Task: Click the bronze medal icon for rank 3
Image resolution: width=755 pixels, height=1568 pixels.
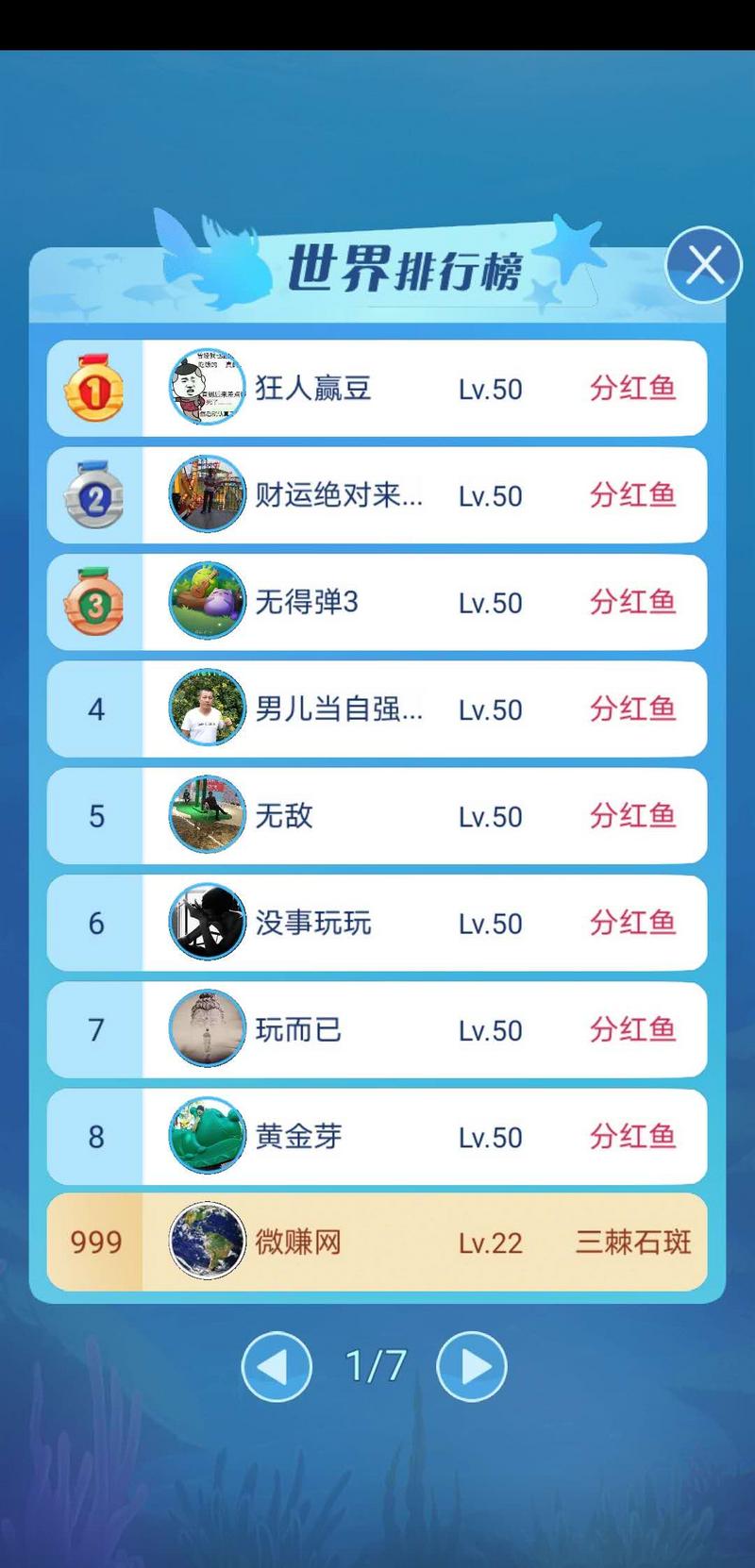Action: pos(94,603)
